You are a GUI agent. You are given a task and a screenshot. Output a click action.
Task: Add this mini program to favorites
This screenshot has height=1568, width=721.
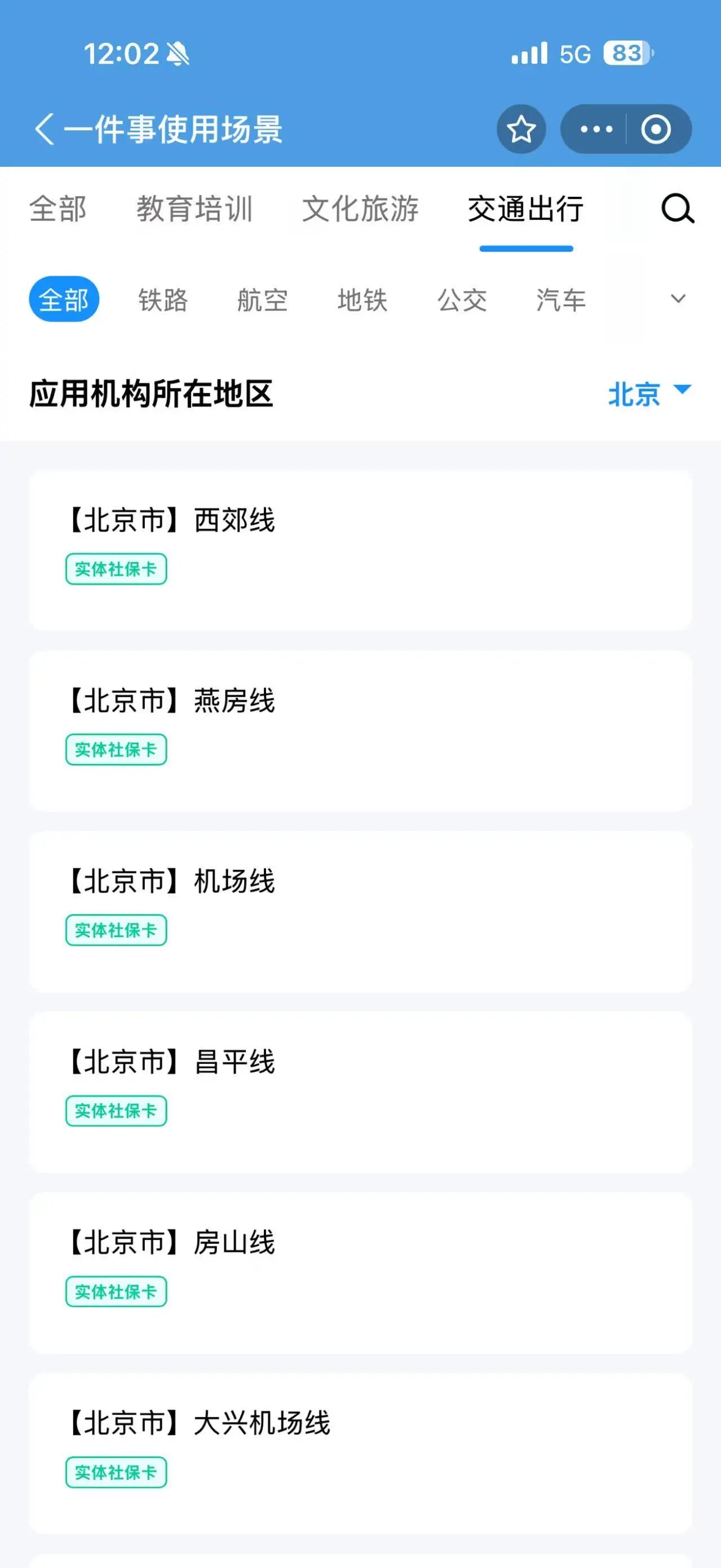[x=521, y=129]
